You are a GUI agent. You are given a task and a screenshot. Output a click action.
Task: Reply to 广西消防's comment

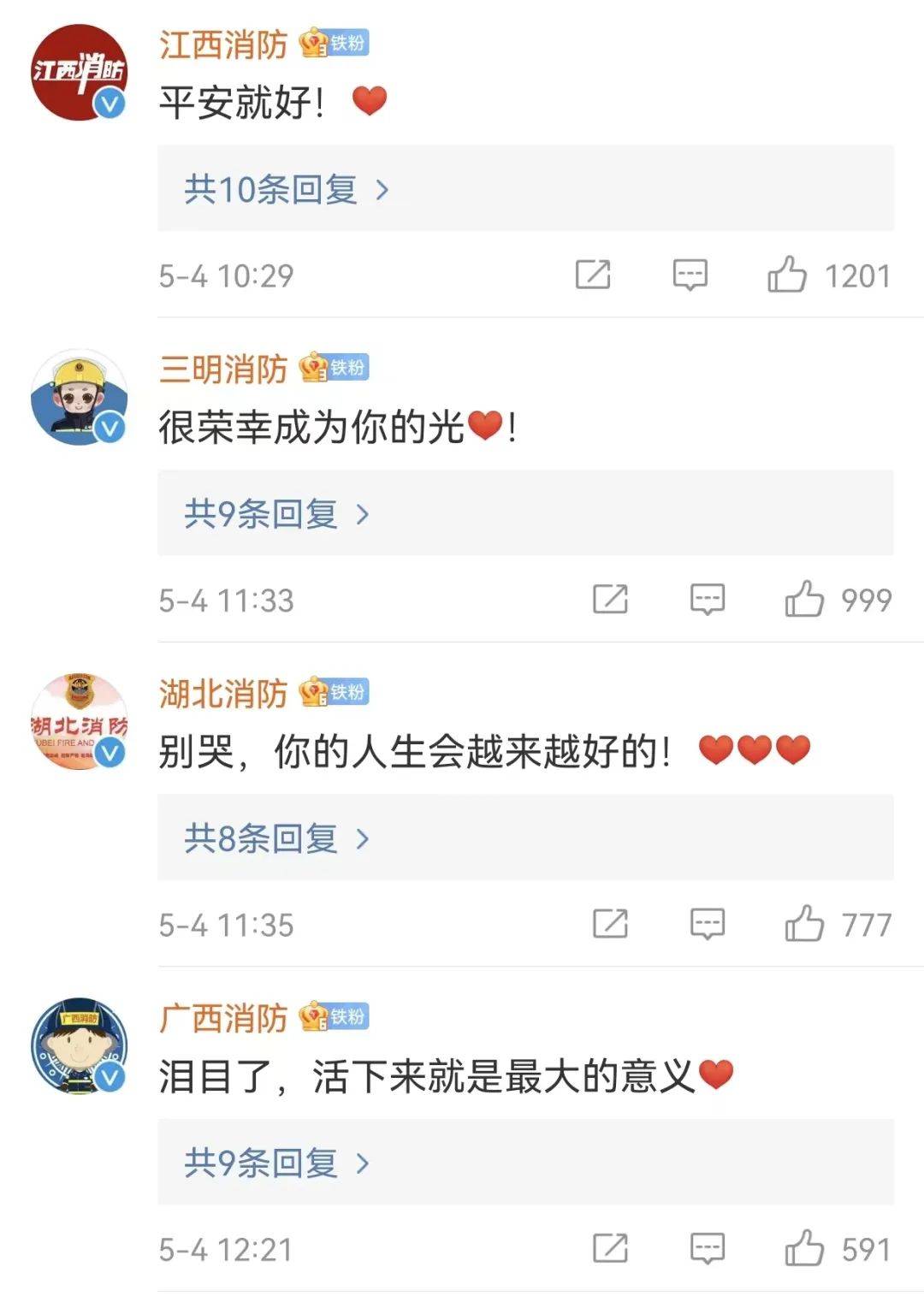click(708, 1249)
